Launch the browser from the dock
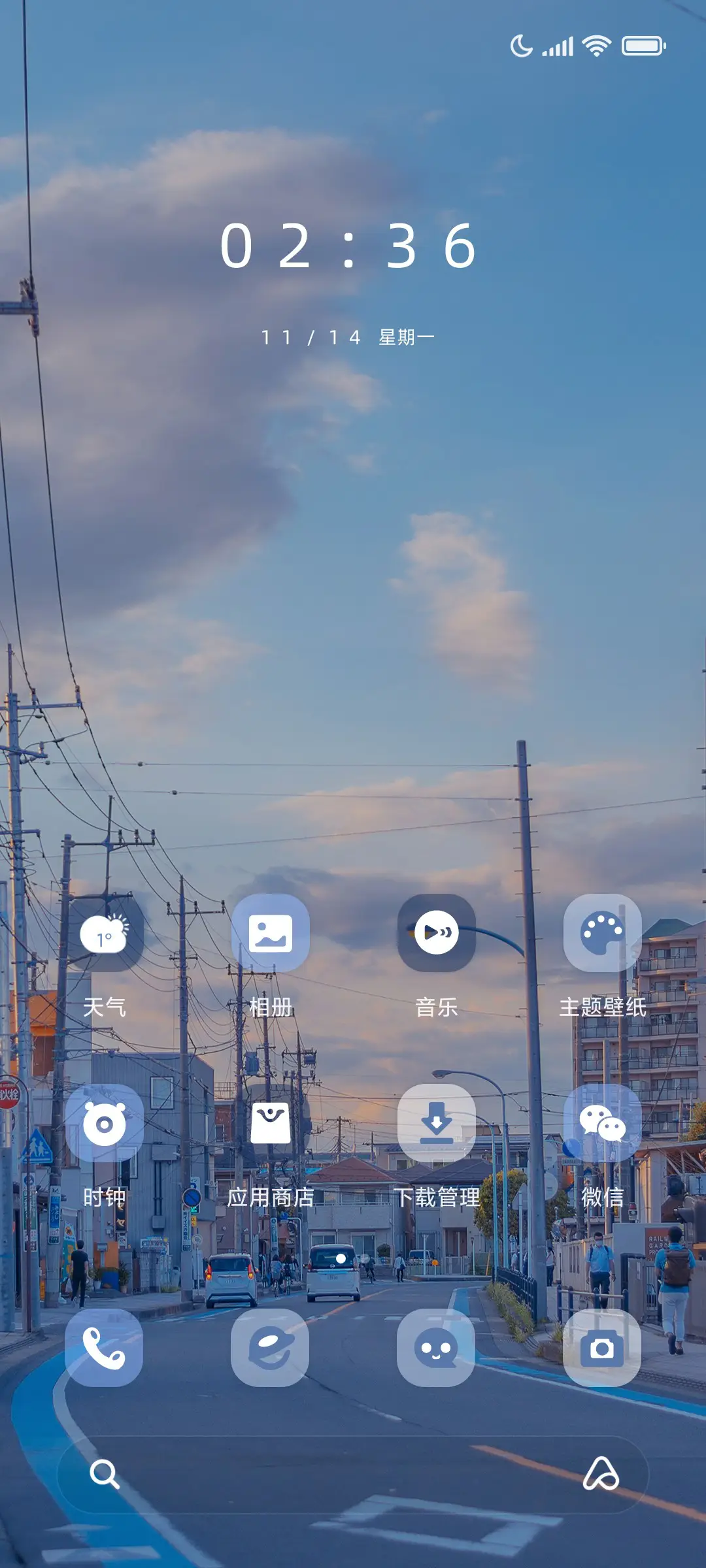The image size is (706, 1568). tap(271, 1349)
